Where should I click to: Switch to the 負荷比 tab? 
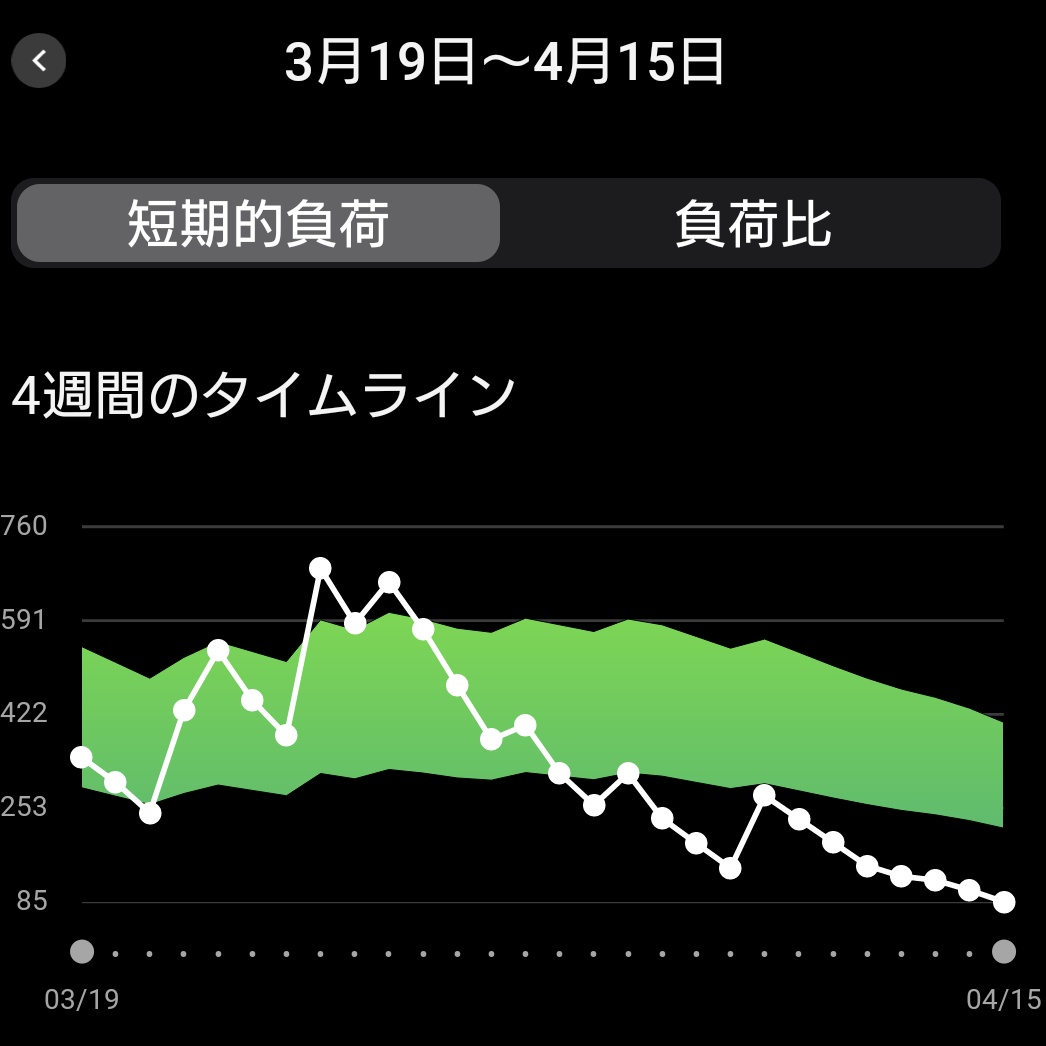pyautogui.click(x=752, y=223)
